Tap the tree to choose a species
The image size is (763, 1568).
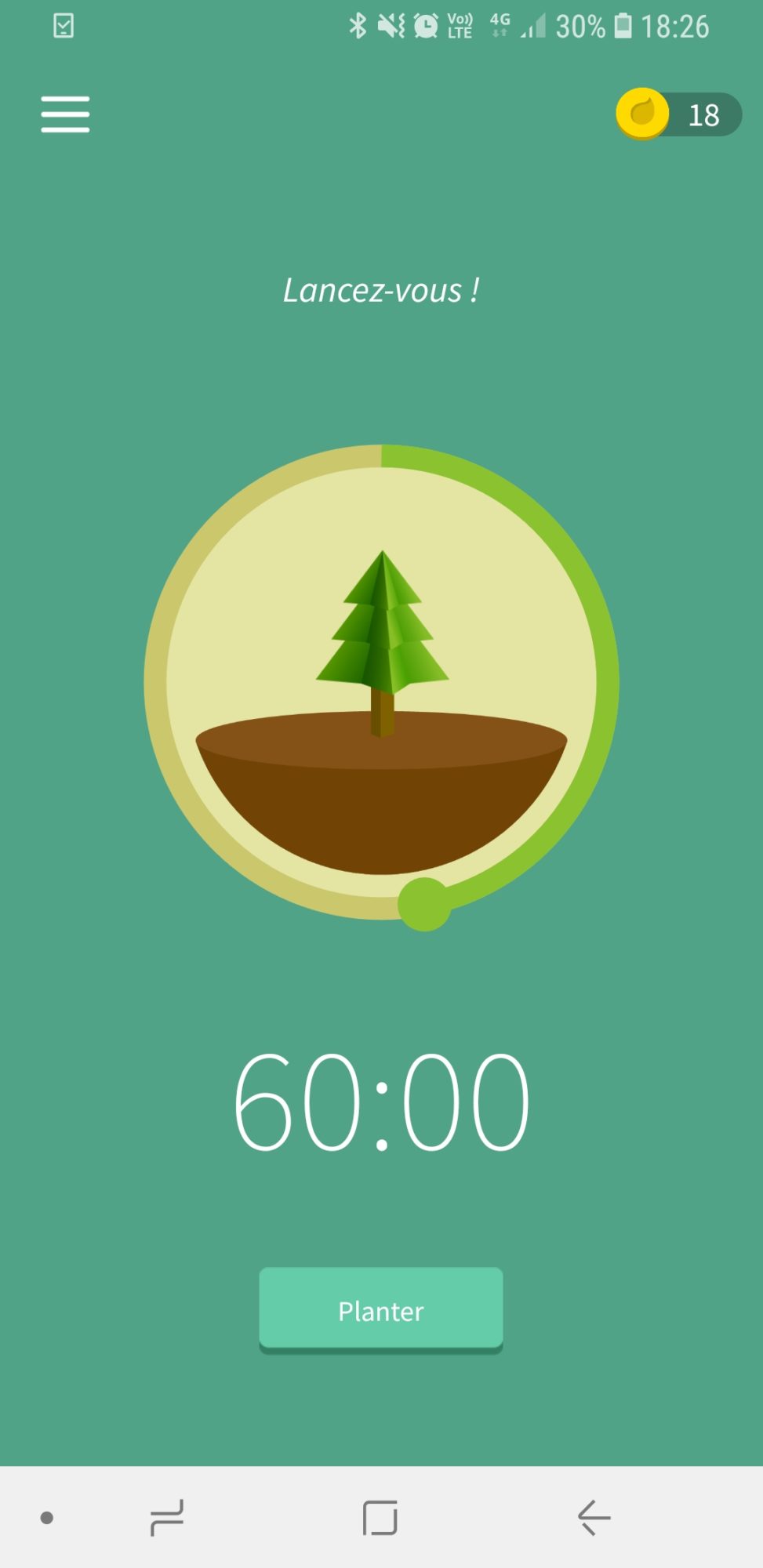(382, 643)
